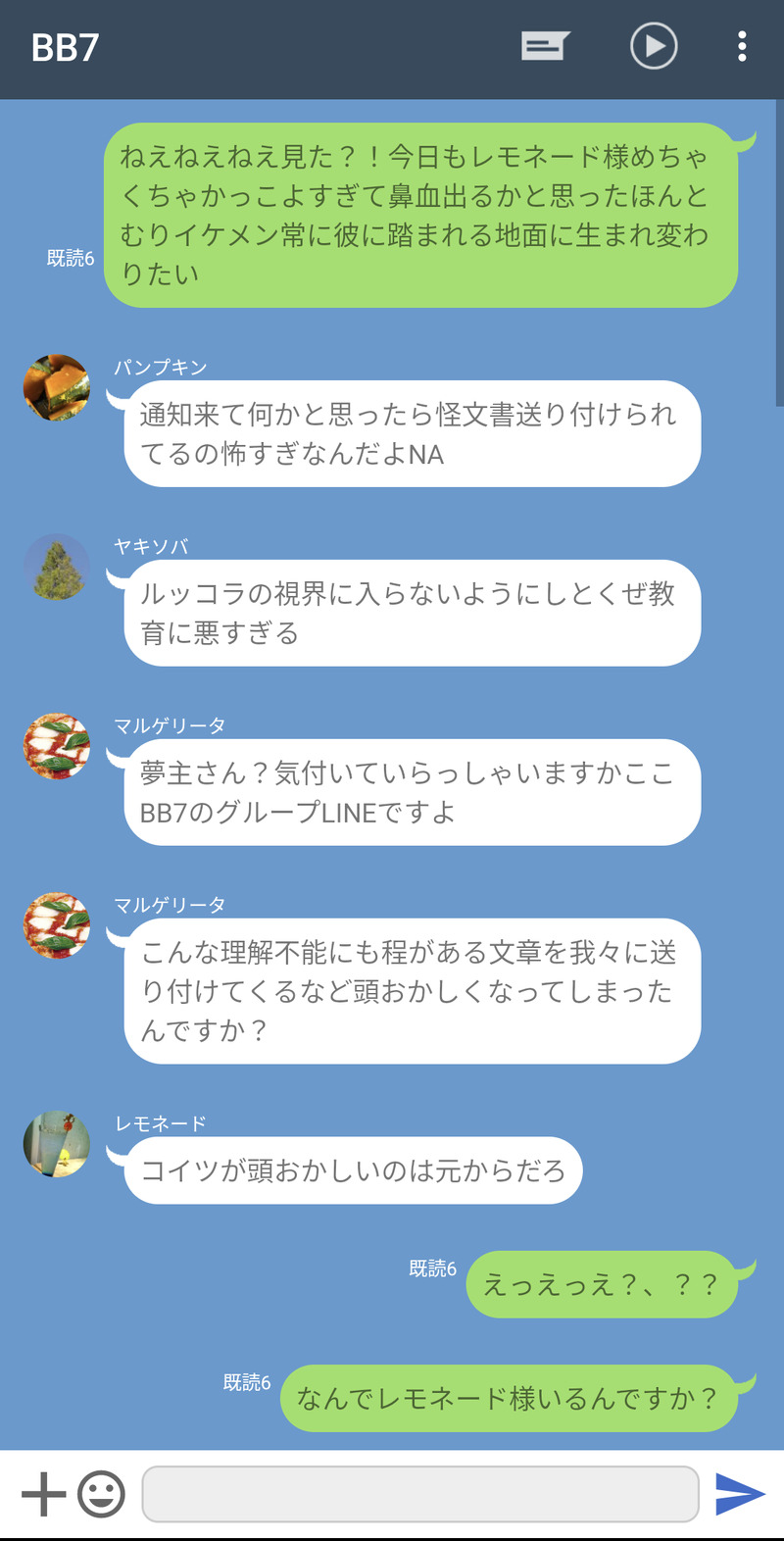This screenshot has height=1541, width=784.
Task: Start auto-play with the play button
Action: coord(654,46)
